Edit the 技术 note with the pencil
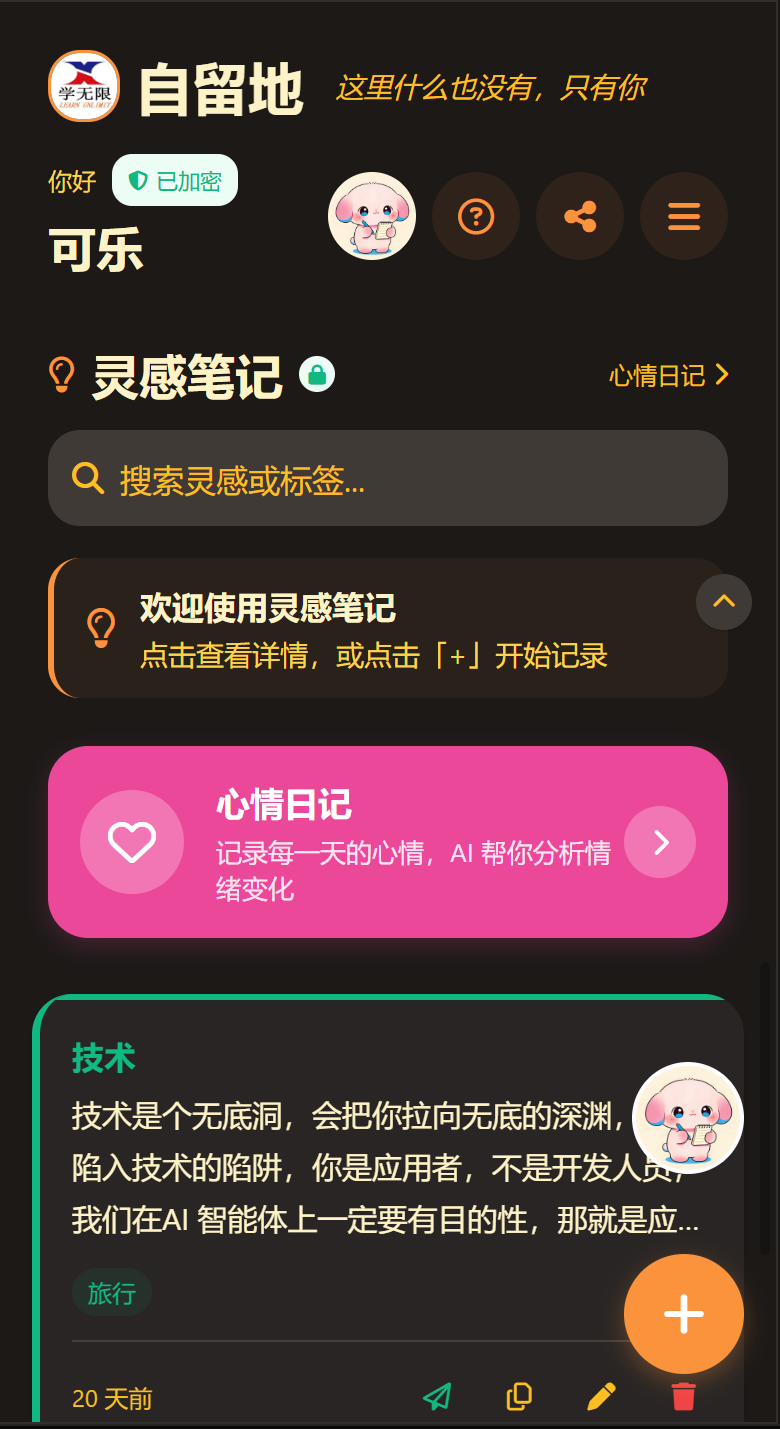 coord(601,1396)
